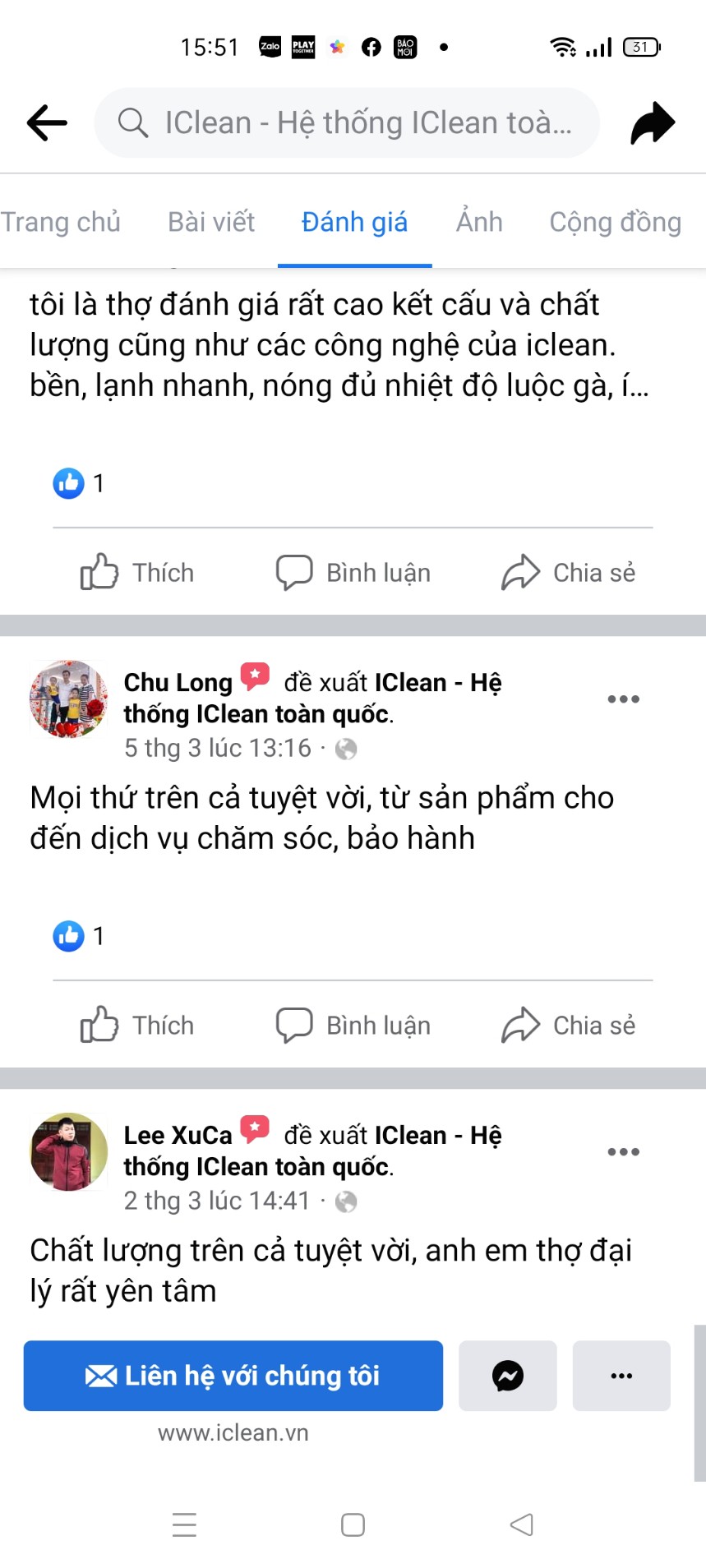Share the page via top arrow icon
The image size is (706, 1568).
point(653,123)
